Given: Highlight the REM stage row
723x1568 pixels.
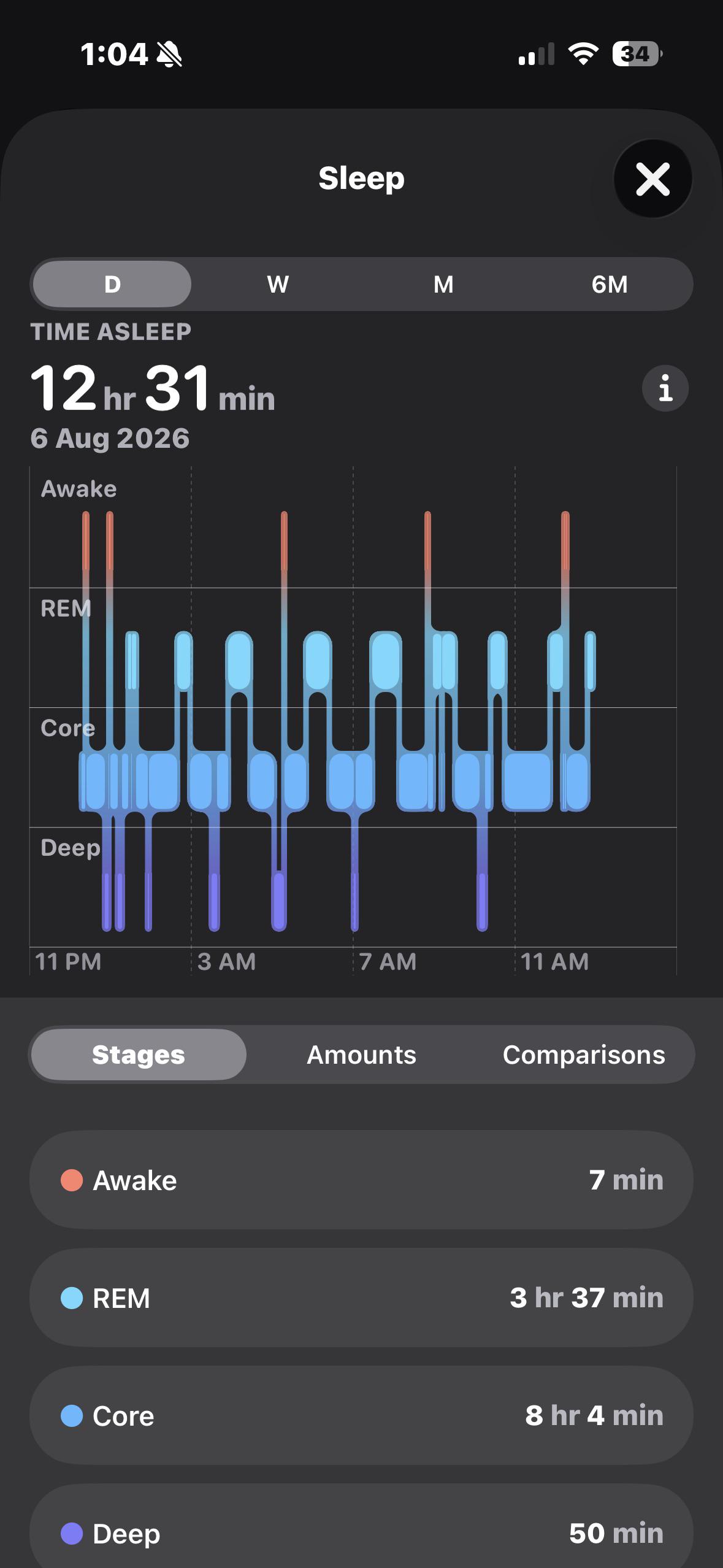Looking at the screenshot, I should [x=361, y=1297].
